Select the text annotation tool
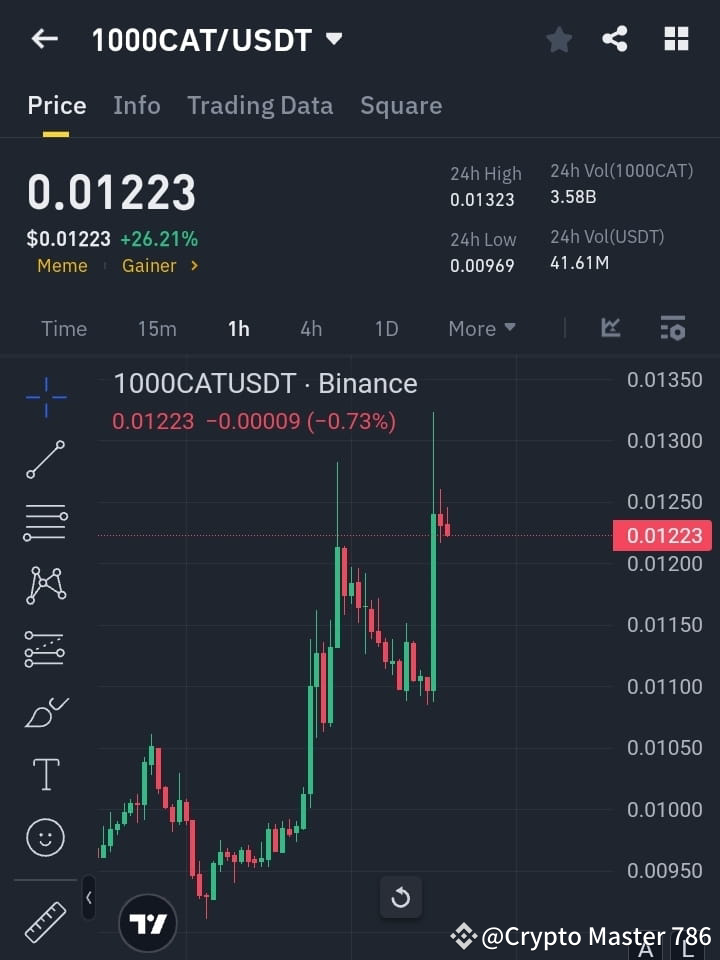This screenshot has width=720, height=960. [x=44, y=774]
